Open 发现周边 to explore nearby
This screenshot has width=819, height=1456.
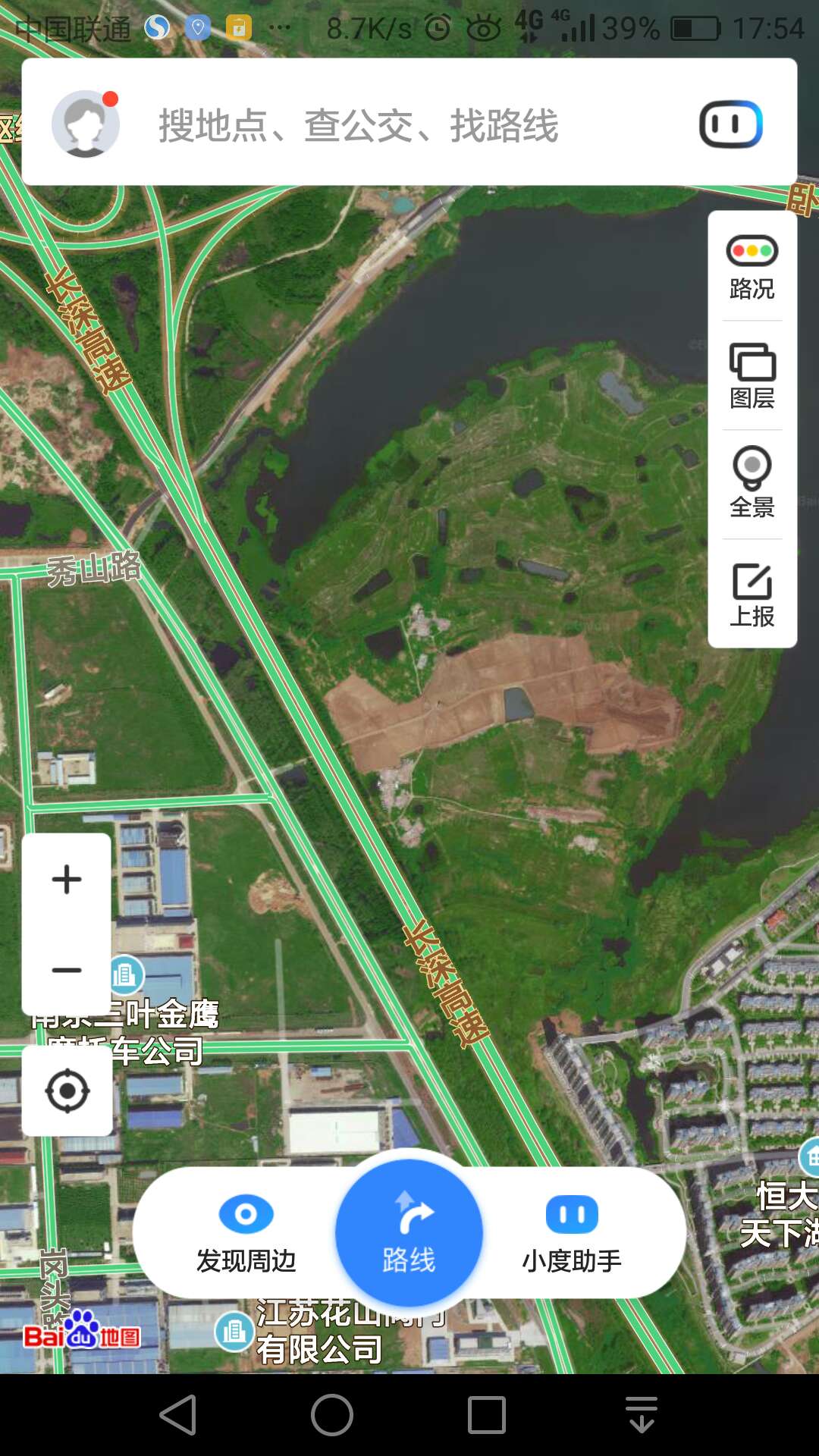pyautogui.click(x=246, y=1233)
